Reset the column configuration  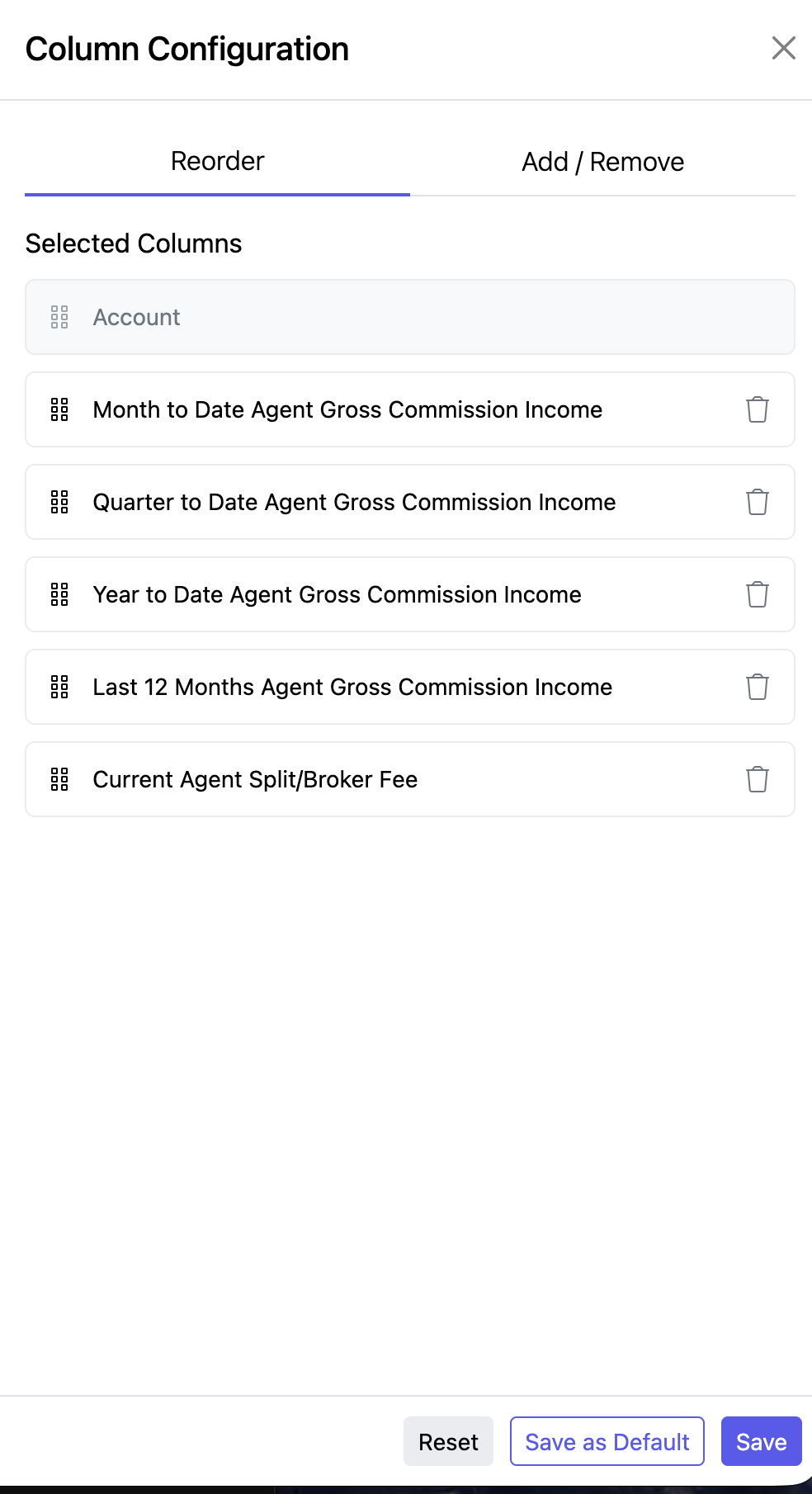[x=448, y=1441]
